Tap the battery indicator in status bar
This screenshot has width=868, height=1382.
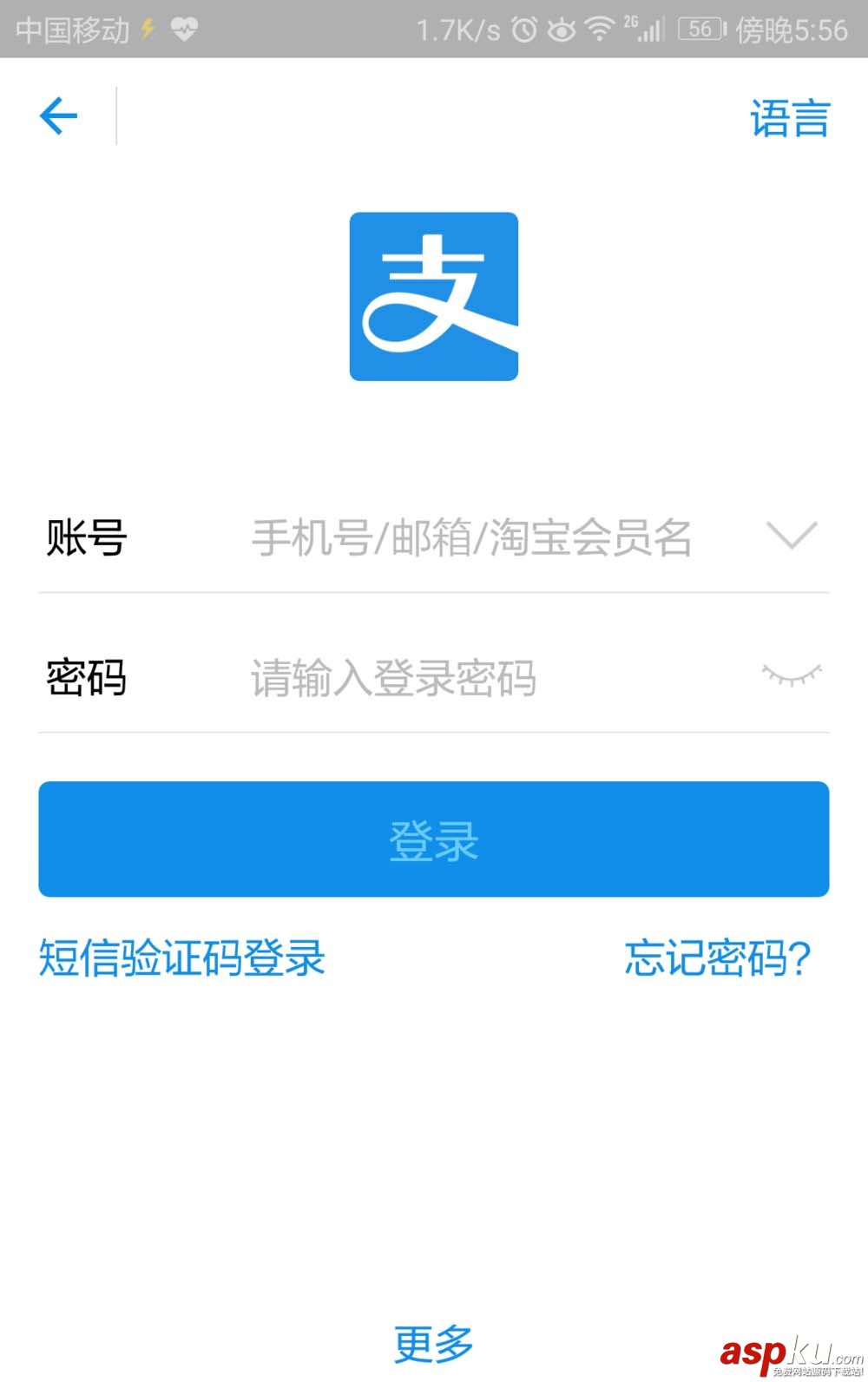coord(700,29)
